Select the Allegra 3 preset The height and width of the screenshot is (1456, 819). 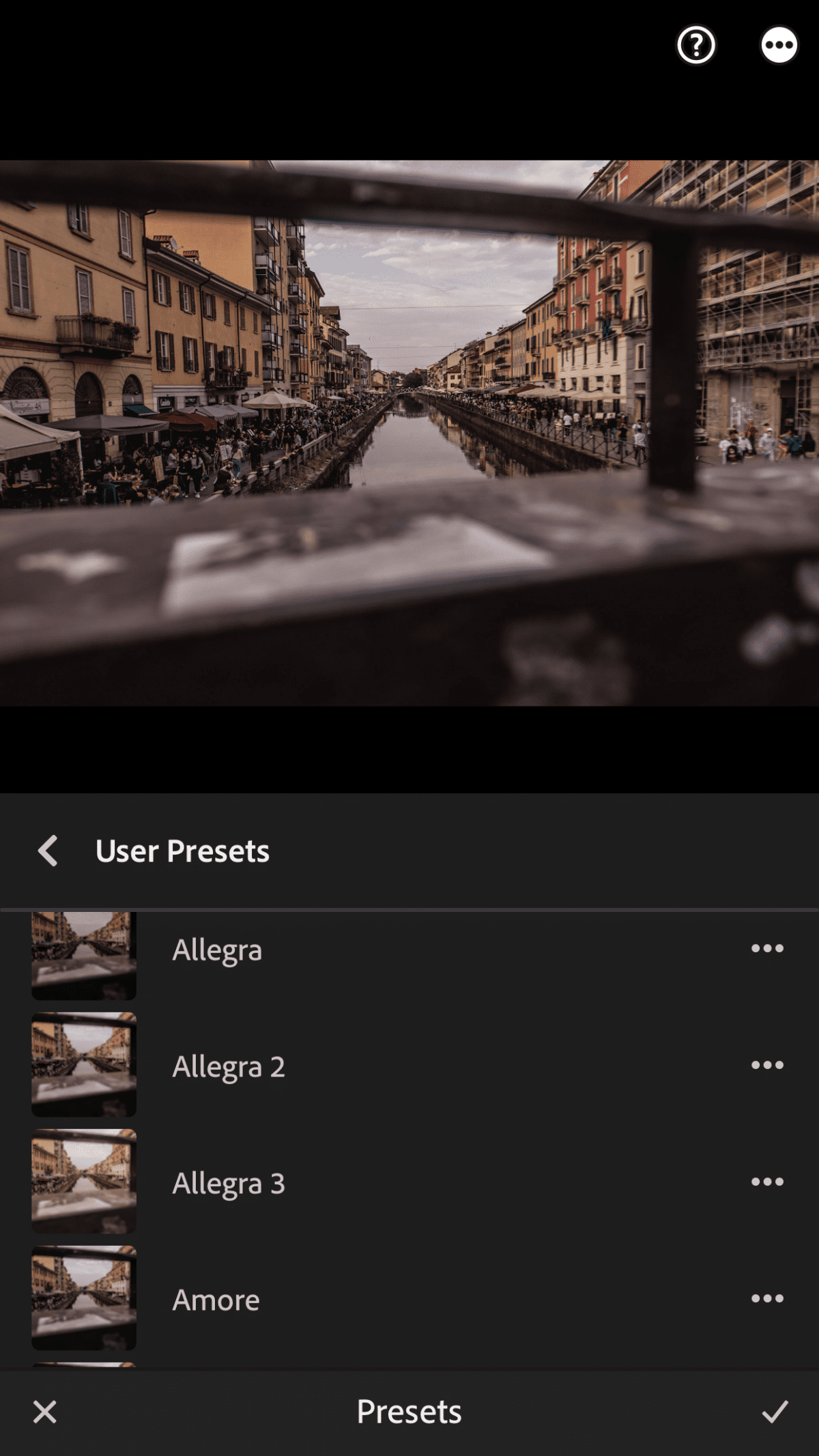point(228,1183)
